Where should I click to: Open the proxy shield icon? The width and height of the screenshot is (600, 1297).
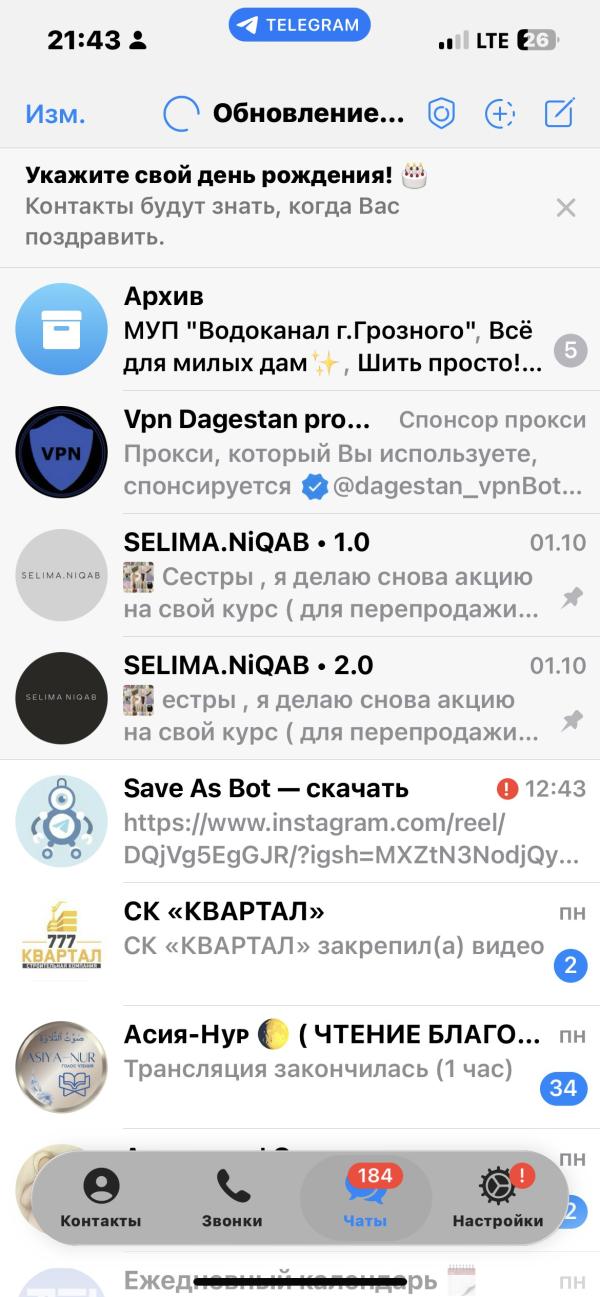tap(441, 114)
